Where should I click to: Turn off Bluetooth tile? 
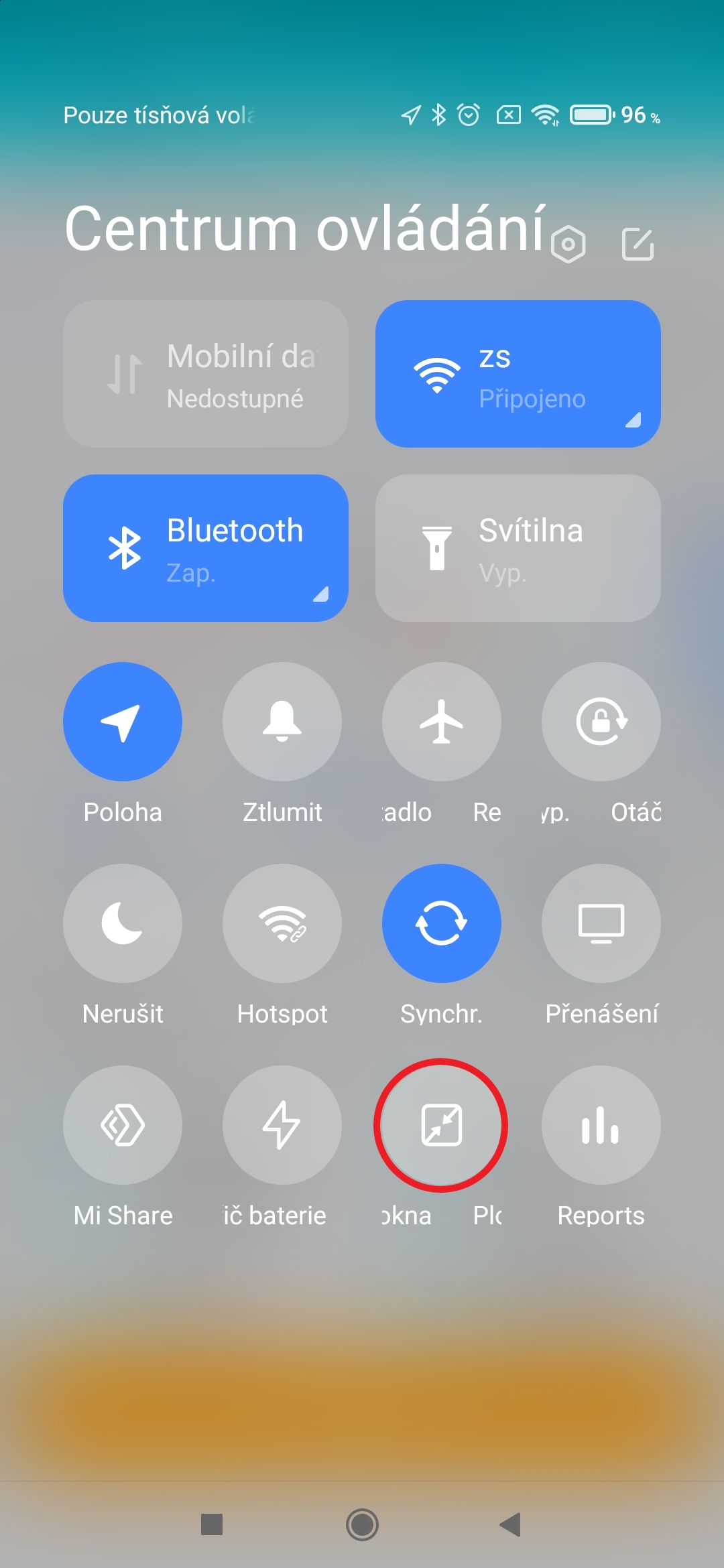(x=205, y=548)
